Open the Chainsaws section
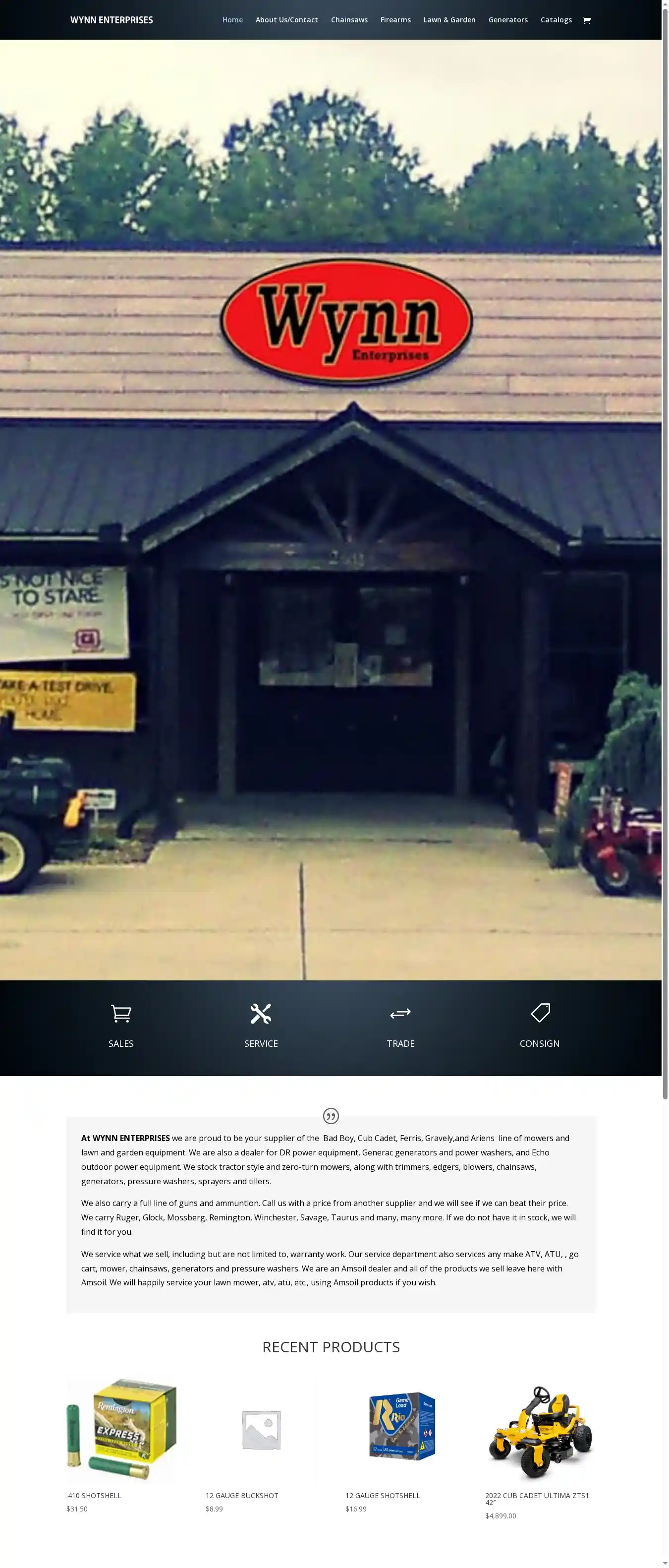 [349, 20]
